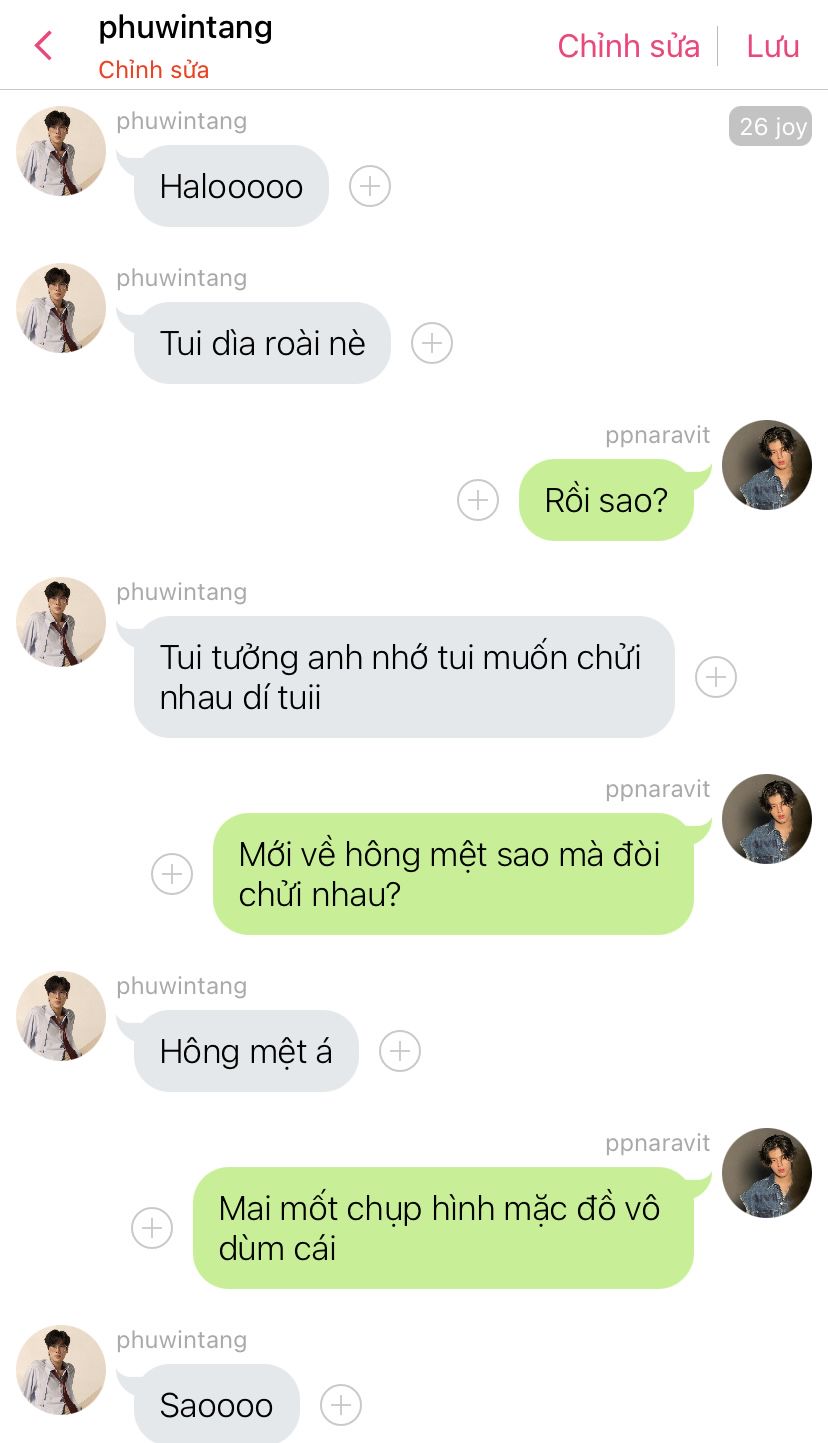Tap the plus next to Halooooo
This screenshot has width=828, height=1443.
pos(369,186)
